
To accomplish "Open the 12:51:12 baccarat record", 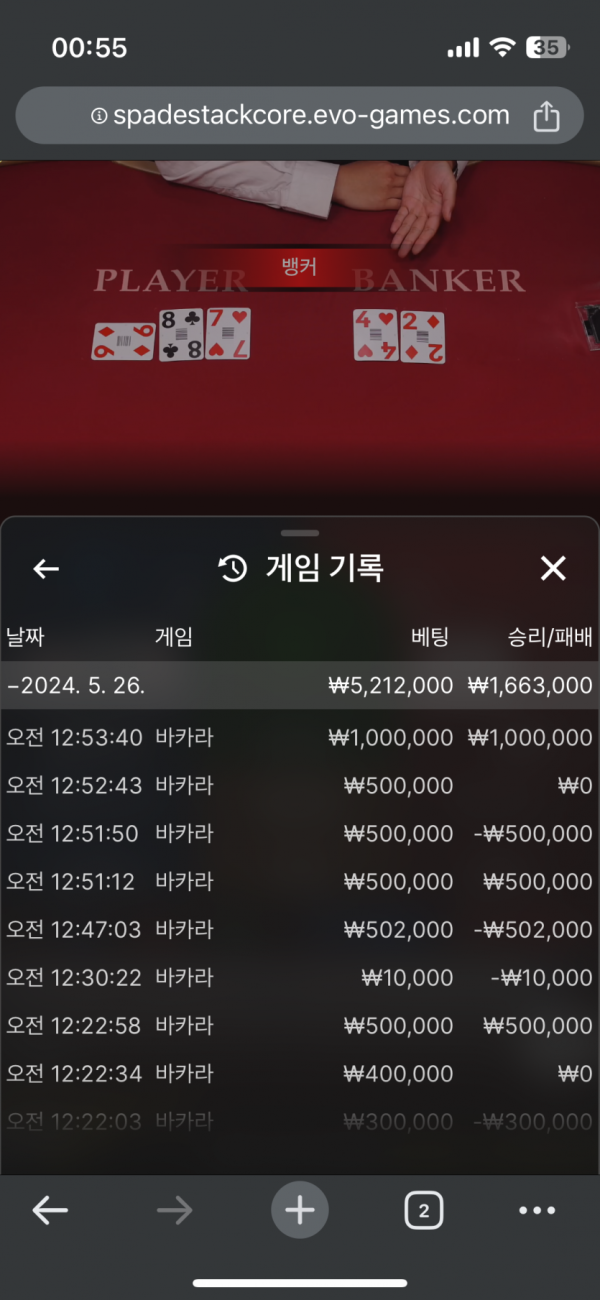I will point(300,882).
